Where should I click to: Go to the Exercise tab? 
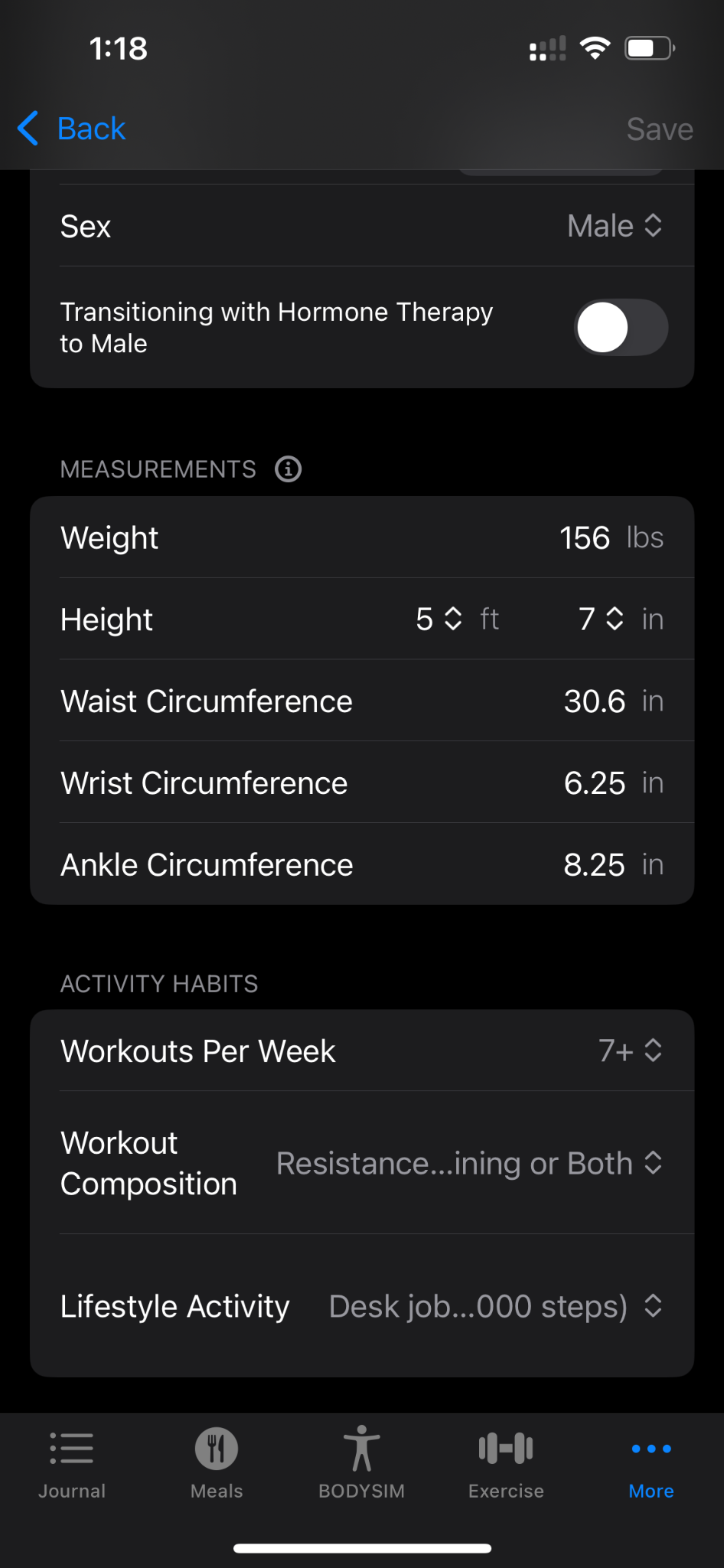click(506, 1464)
